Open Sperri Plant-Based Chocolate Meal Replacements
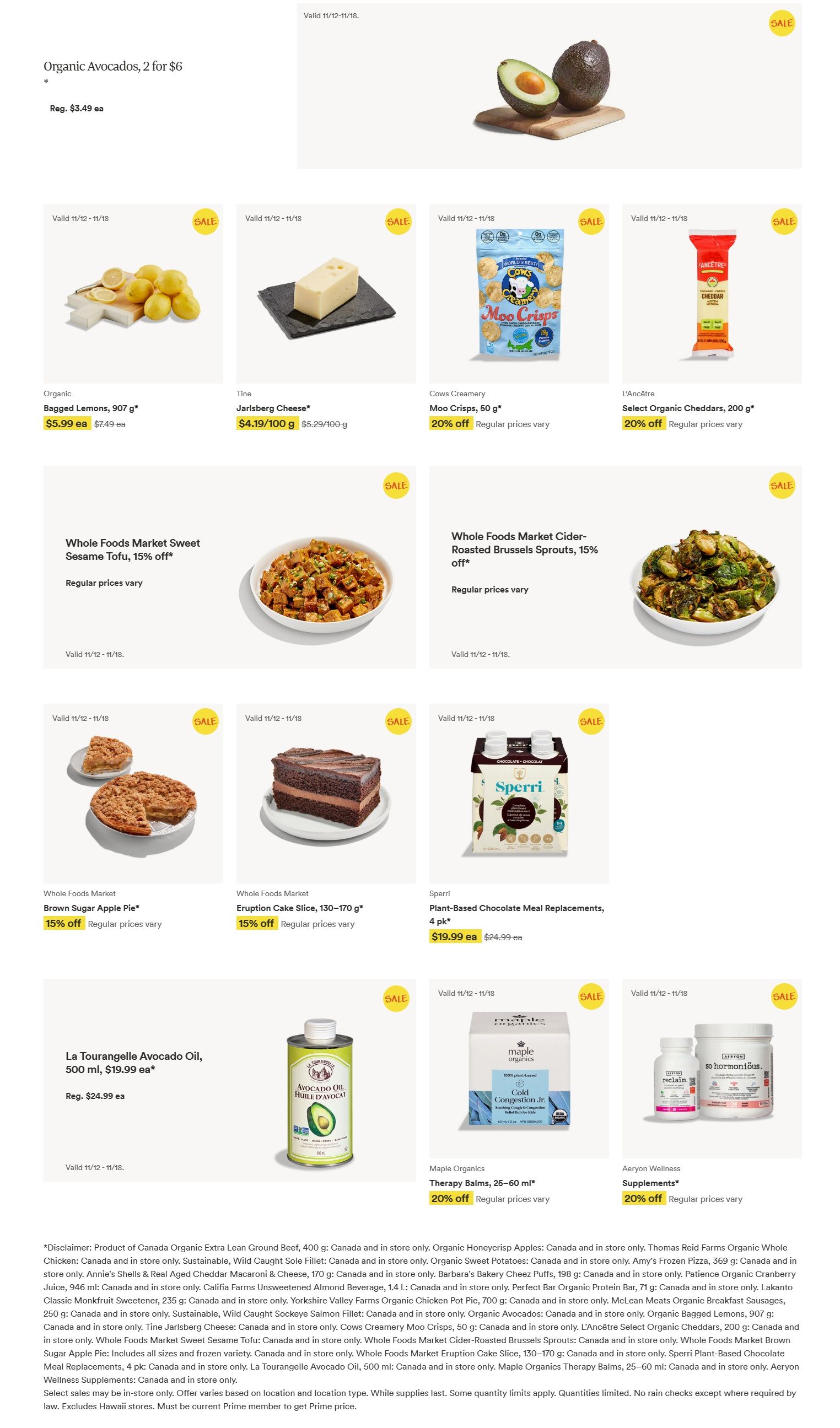 pyautogui.click(x=519, y=793)
